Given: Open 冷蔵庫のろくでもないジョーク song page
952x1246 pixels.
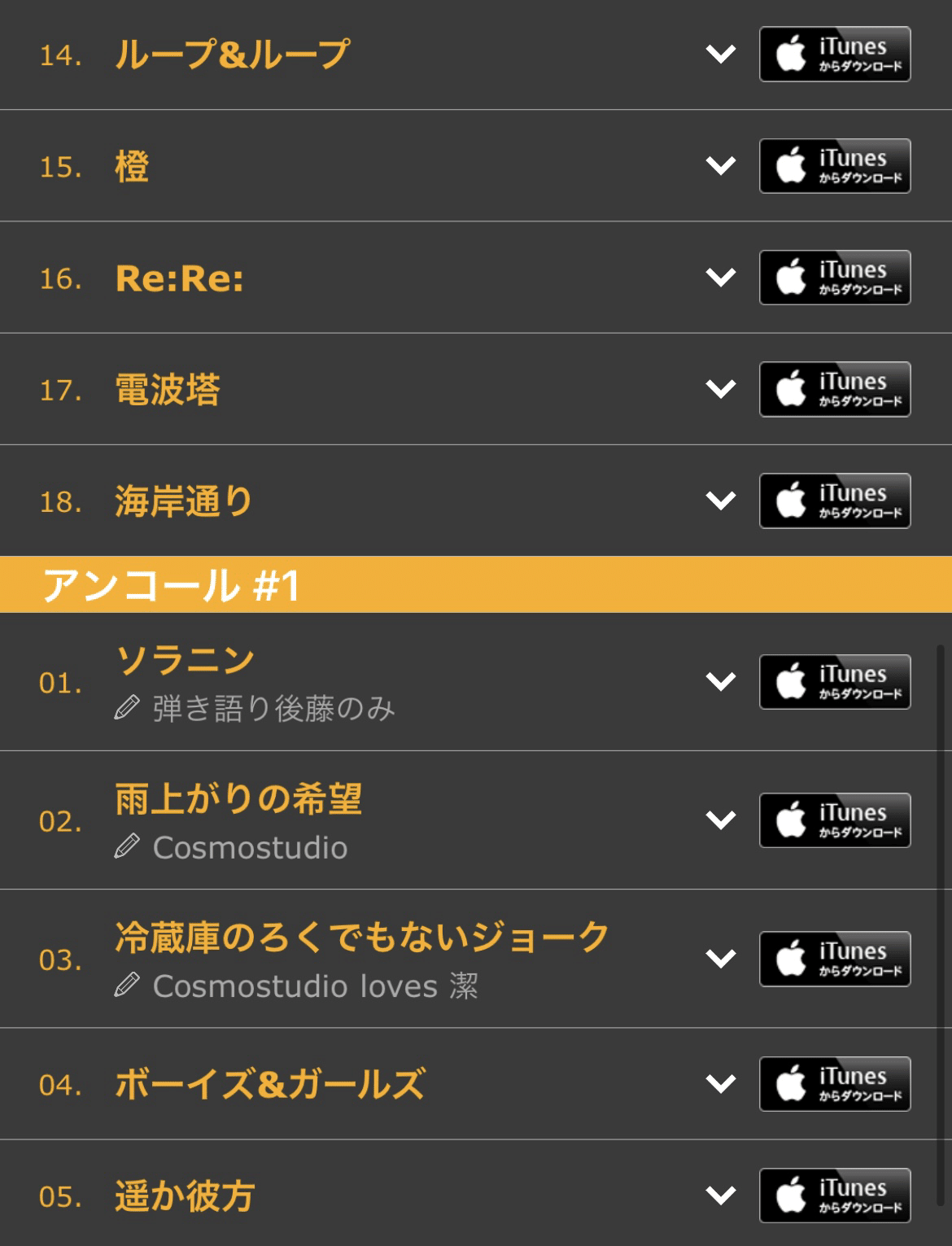Looking at the screenshot, I should (362, 937).
